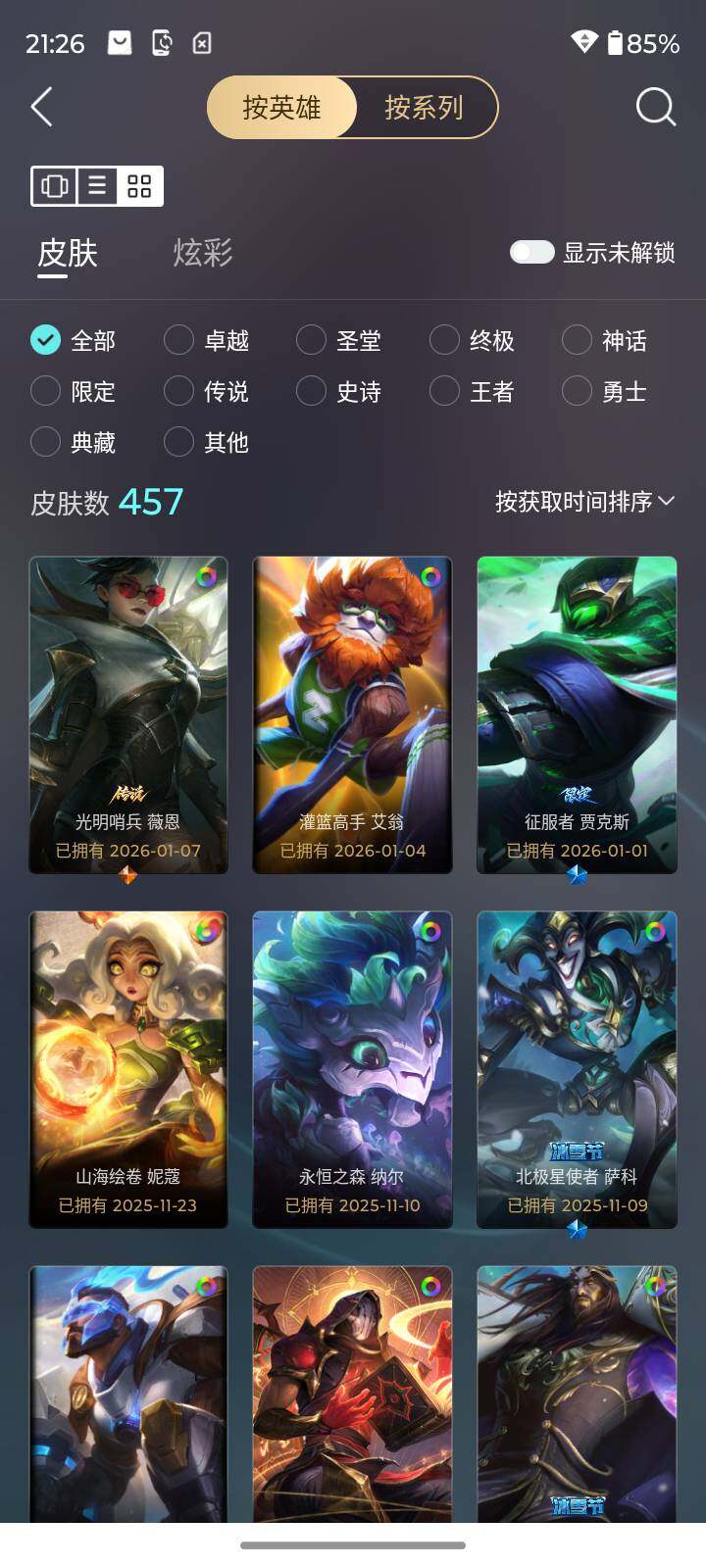
Task: Switch to the 按系列 segment
Action: coord(424,108)
